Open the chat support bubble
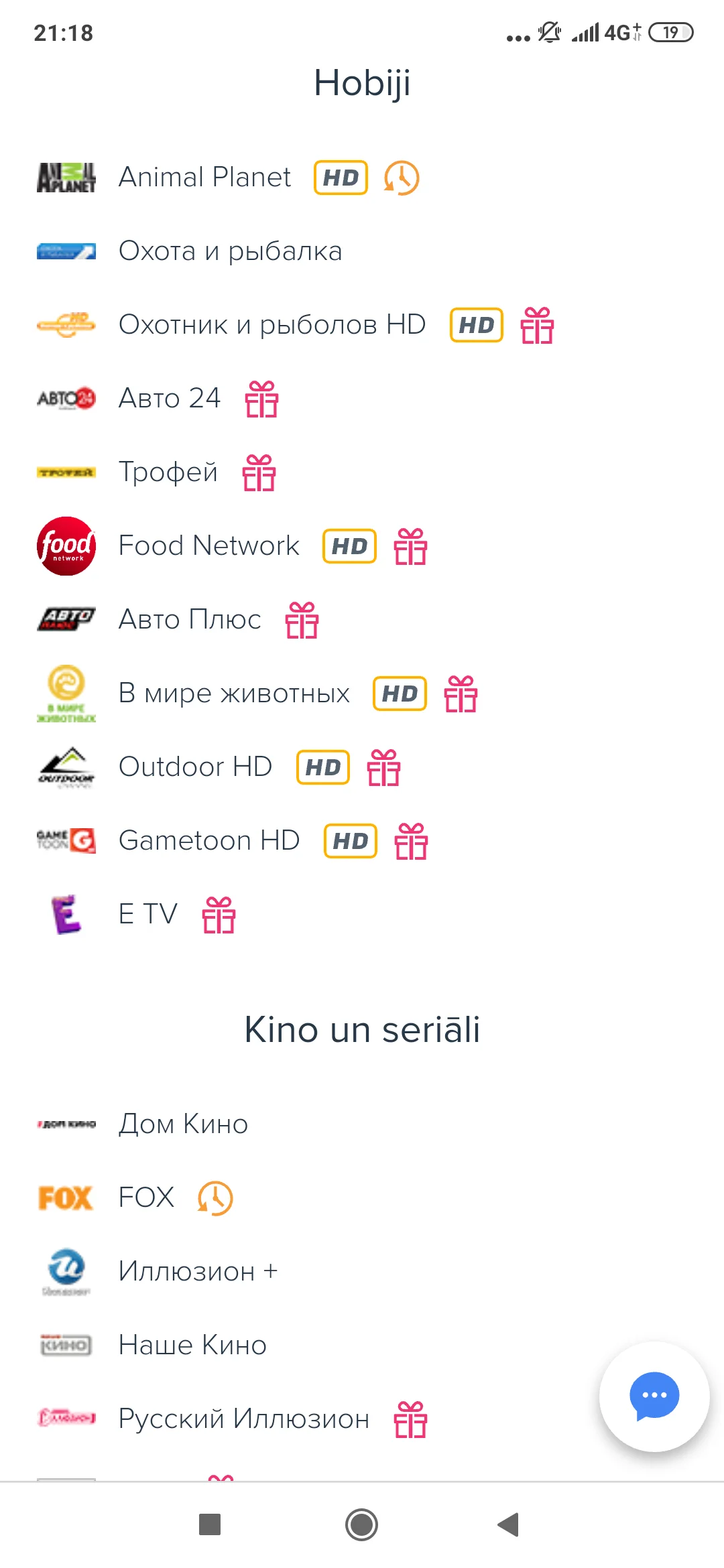 tap(654, 1396)
